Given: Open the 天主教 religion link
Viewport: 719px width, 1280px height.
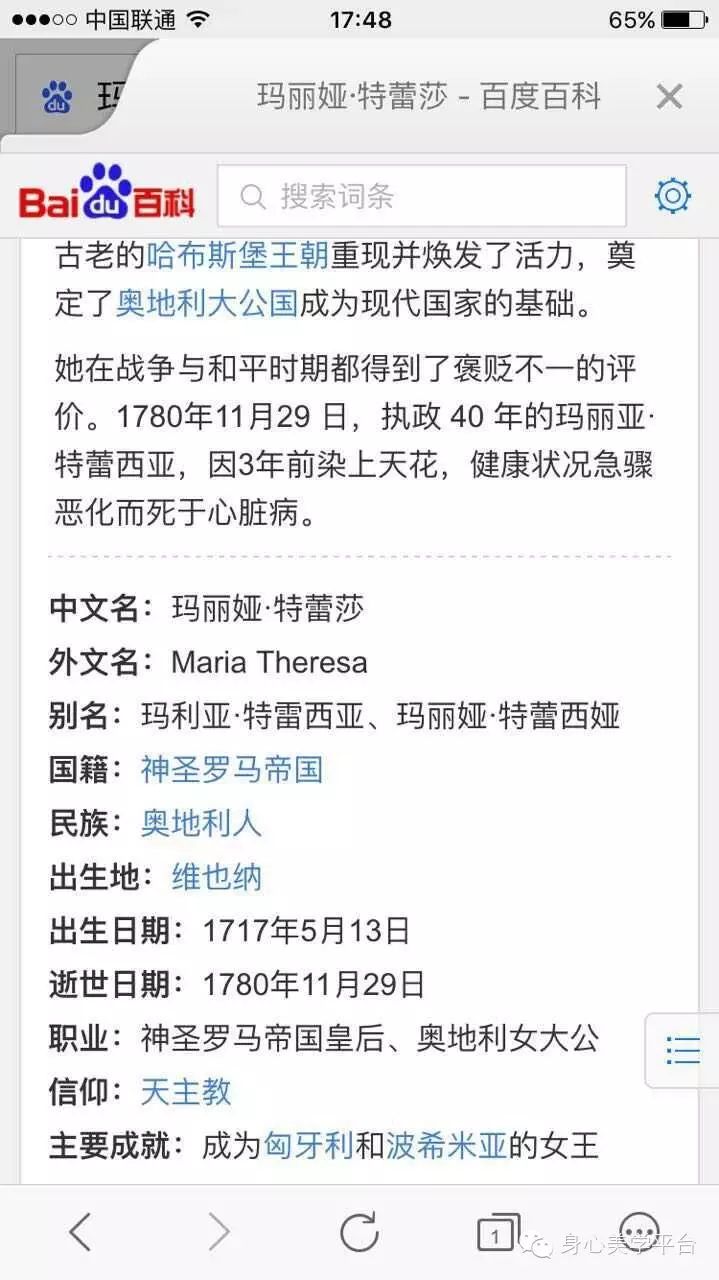Looking at the screenshot, I should click(186, 1091).
